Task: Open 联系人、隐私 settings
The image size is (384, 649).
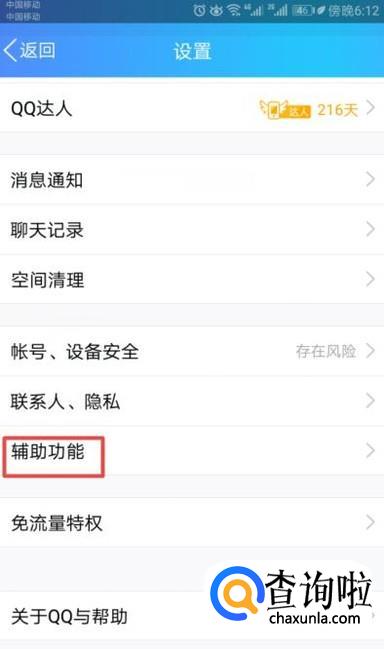Action: point(192,401)
